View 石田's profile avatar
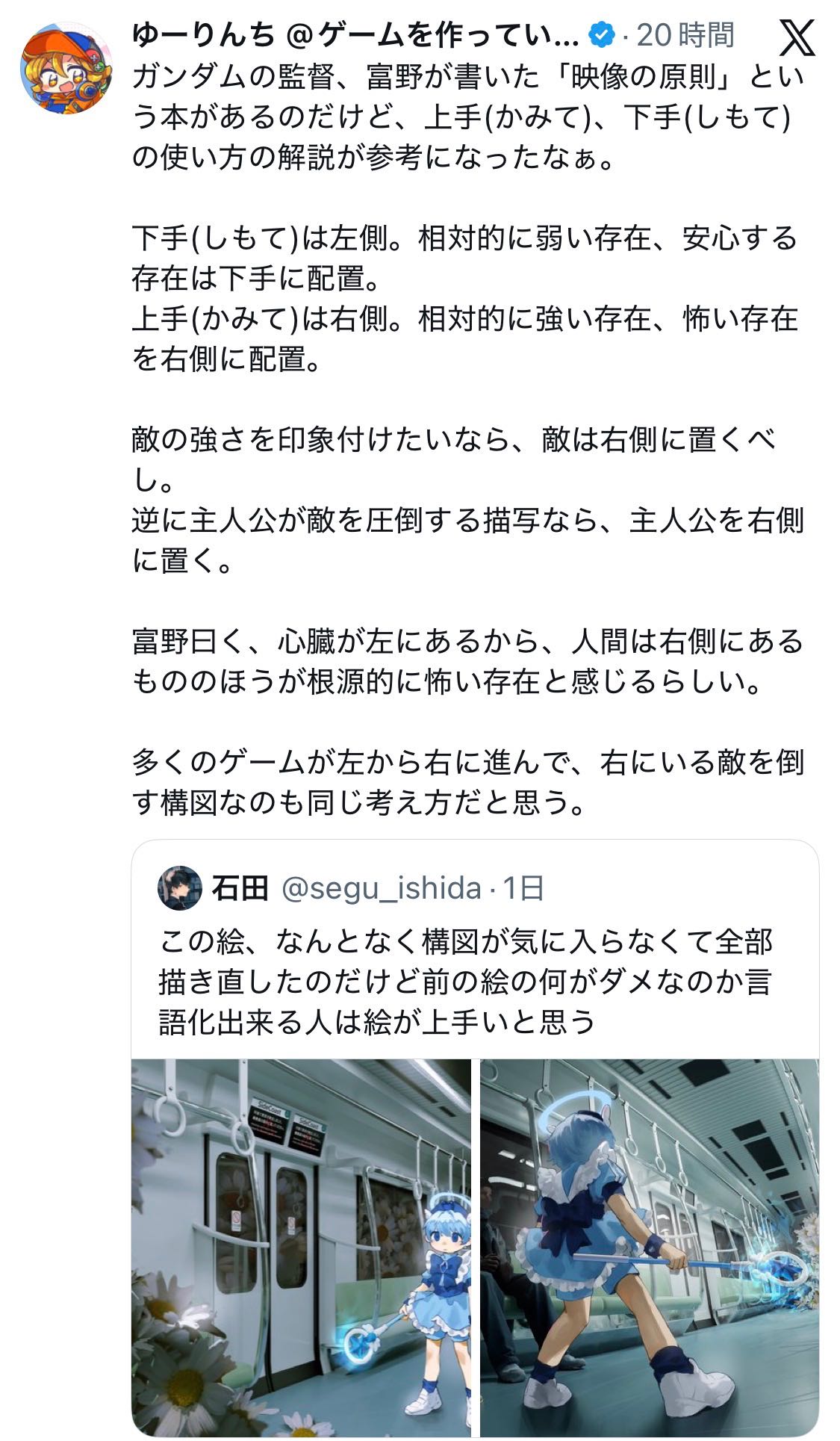 [x=180, y=888]
